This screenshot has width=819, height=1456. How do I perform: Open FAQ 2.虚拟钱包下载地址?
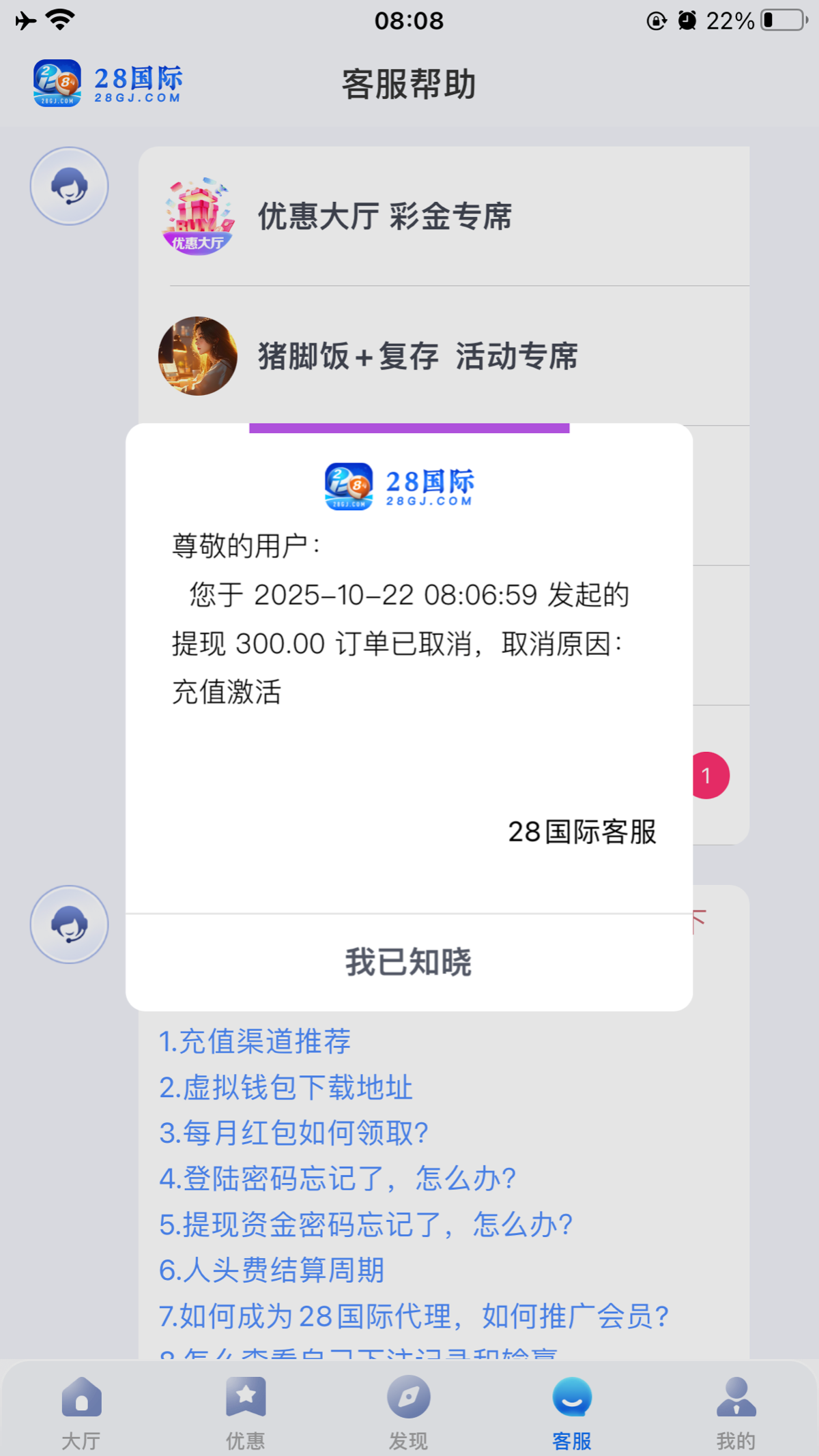pos(285,1088)
